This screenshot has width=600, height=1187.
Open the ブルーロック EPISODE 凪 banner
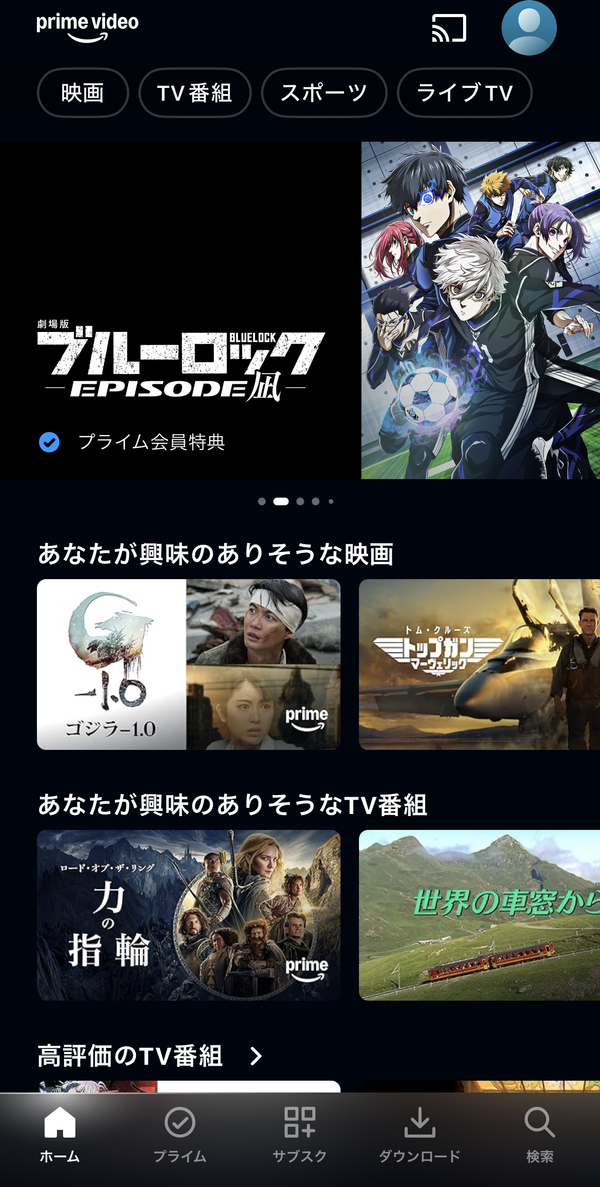click(x=300, y=310)
